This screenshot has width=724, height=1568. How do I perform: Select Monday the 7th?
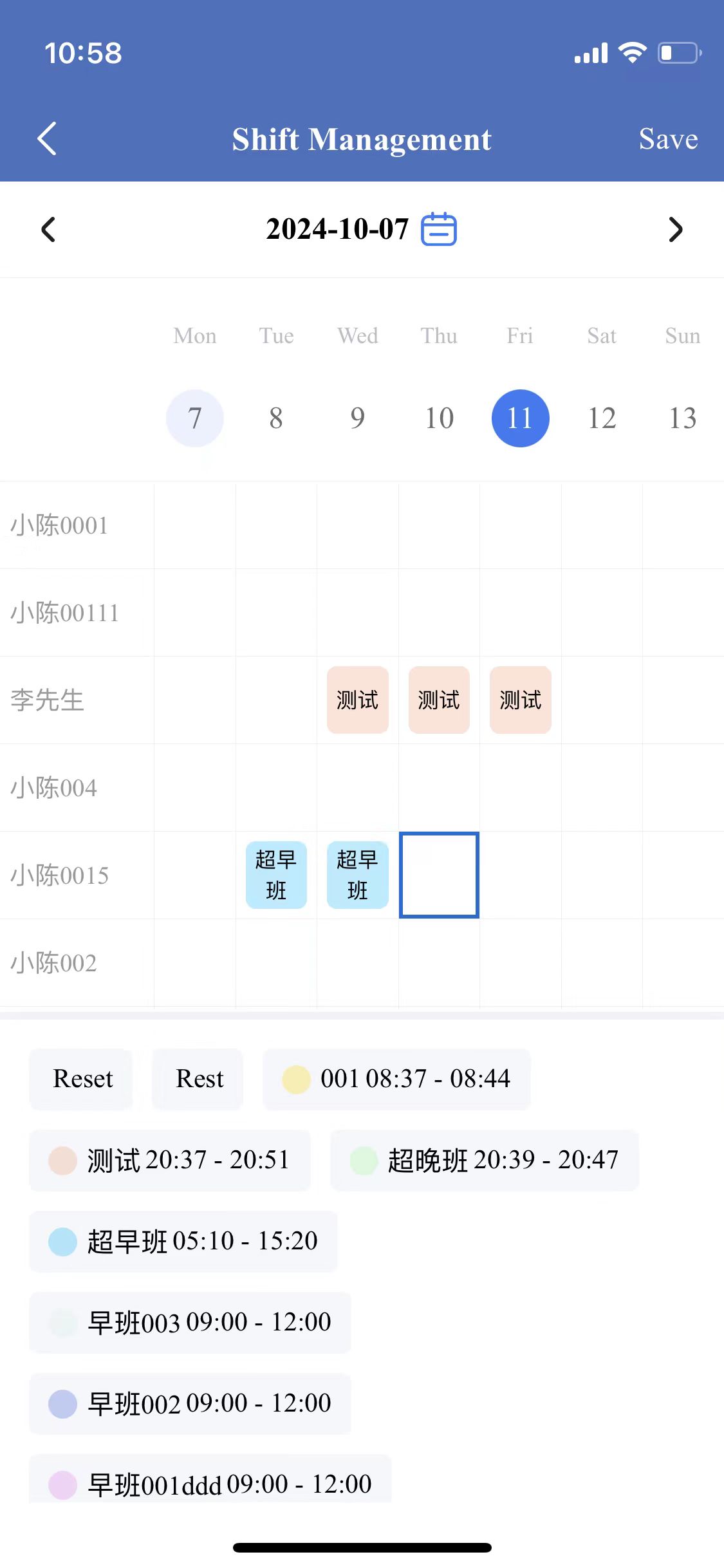click(195, 418)
